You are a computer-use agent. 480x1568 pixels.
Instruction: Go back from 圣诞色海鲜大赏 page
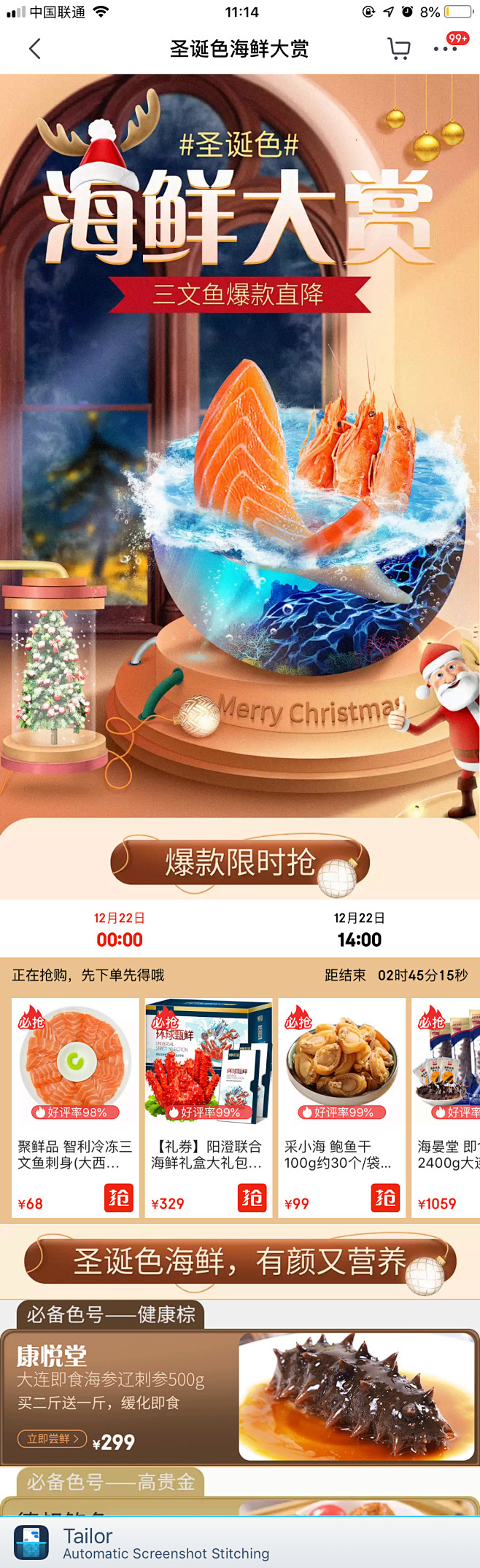tap(34, 49)
